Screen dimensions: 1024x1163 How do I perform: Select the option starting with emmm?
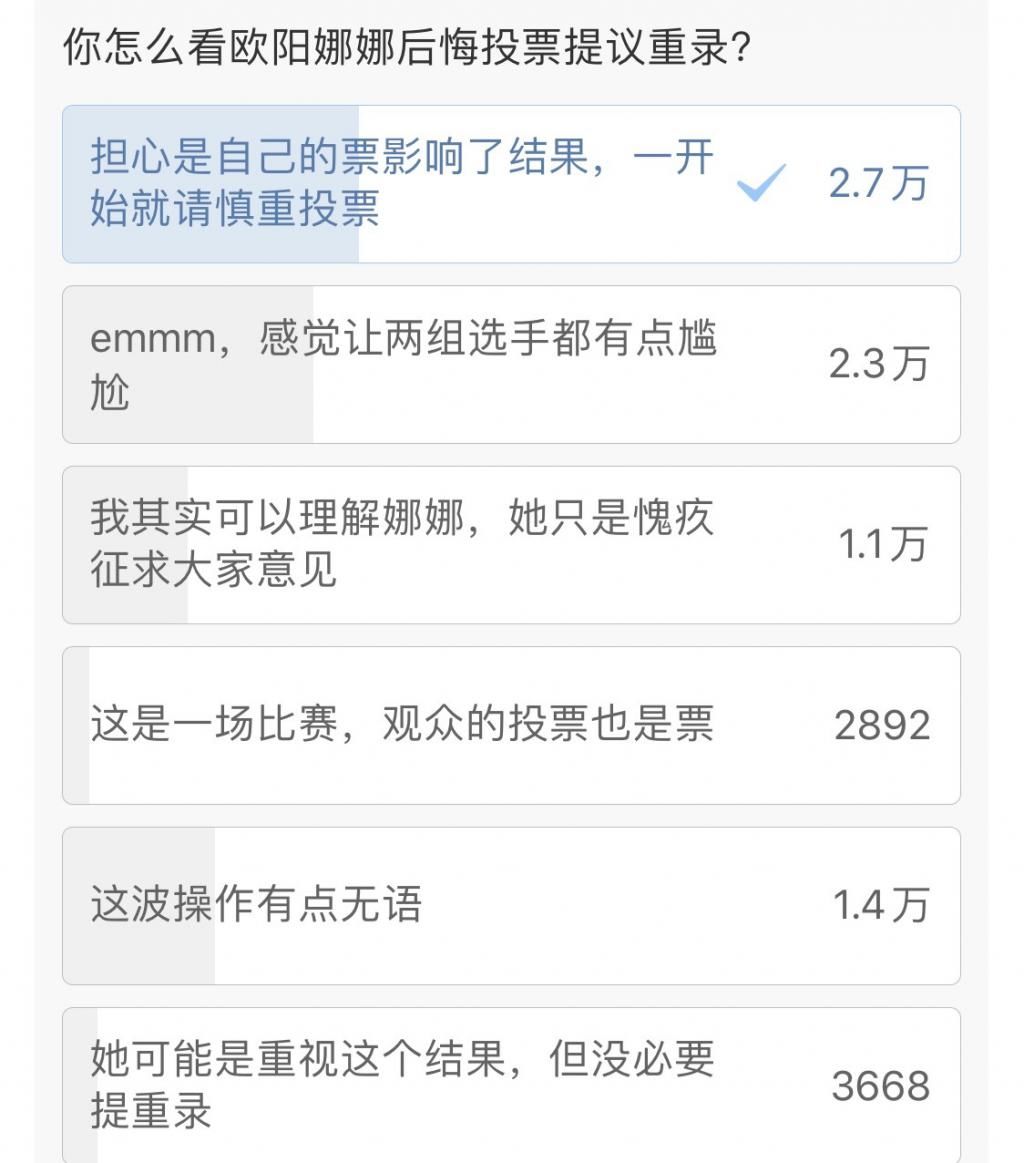[512, 364]
